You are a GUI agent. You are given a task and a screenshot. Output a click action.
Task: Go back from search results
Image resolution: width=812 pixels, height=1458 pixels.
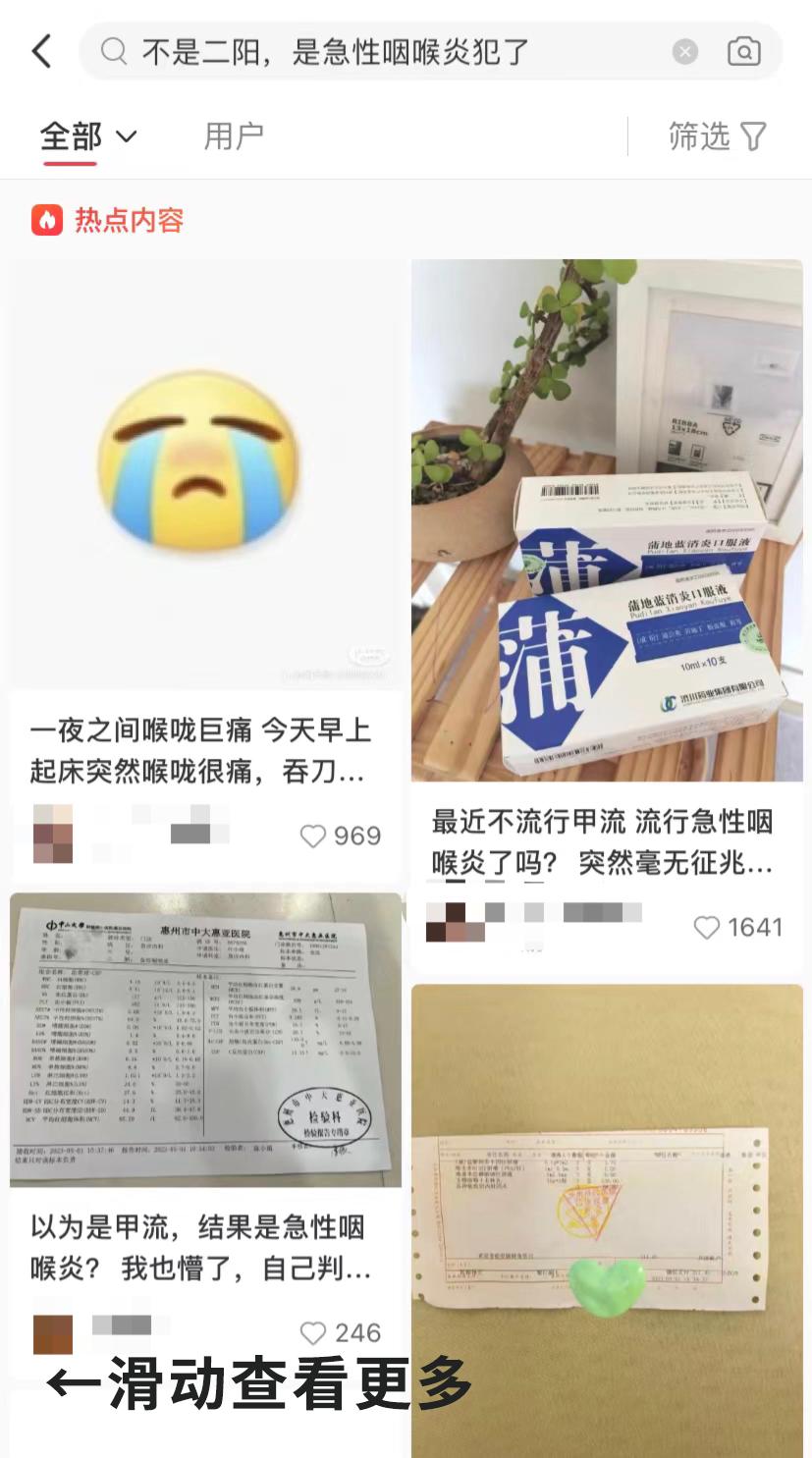(41, 51)
